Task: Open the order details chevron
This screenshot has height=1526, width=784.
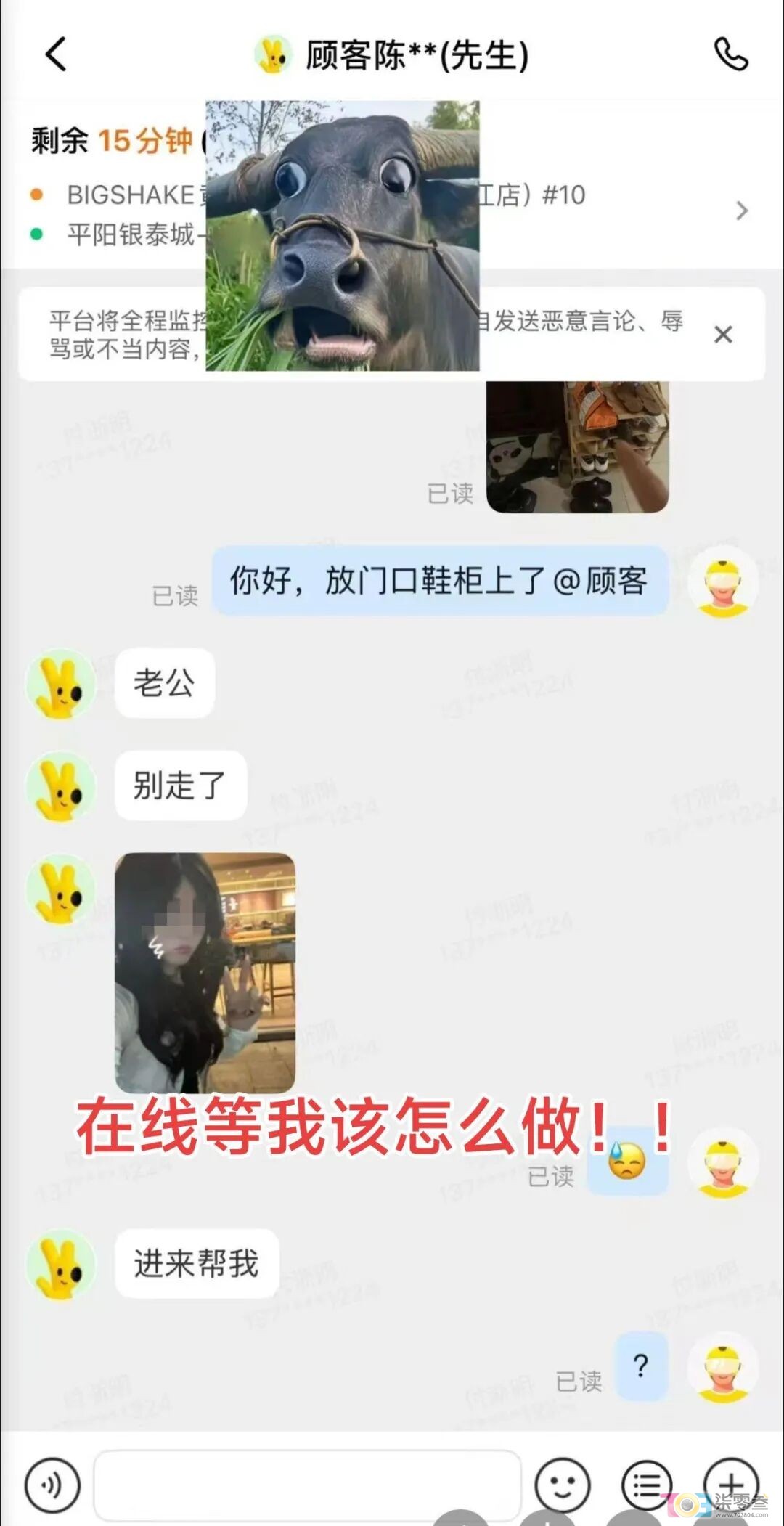Action: (x=741, y=211)
